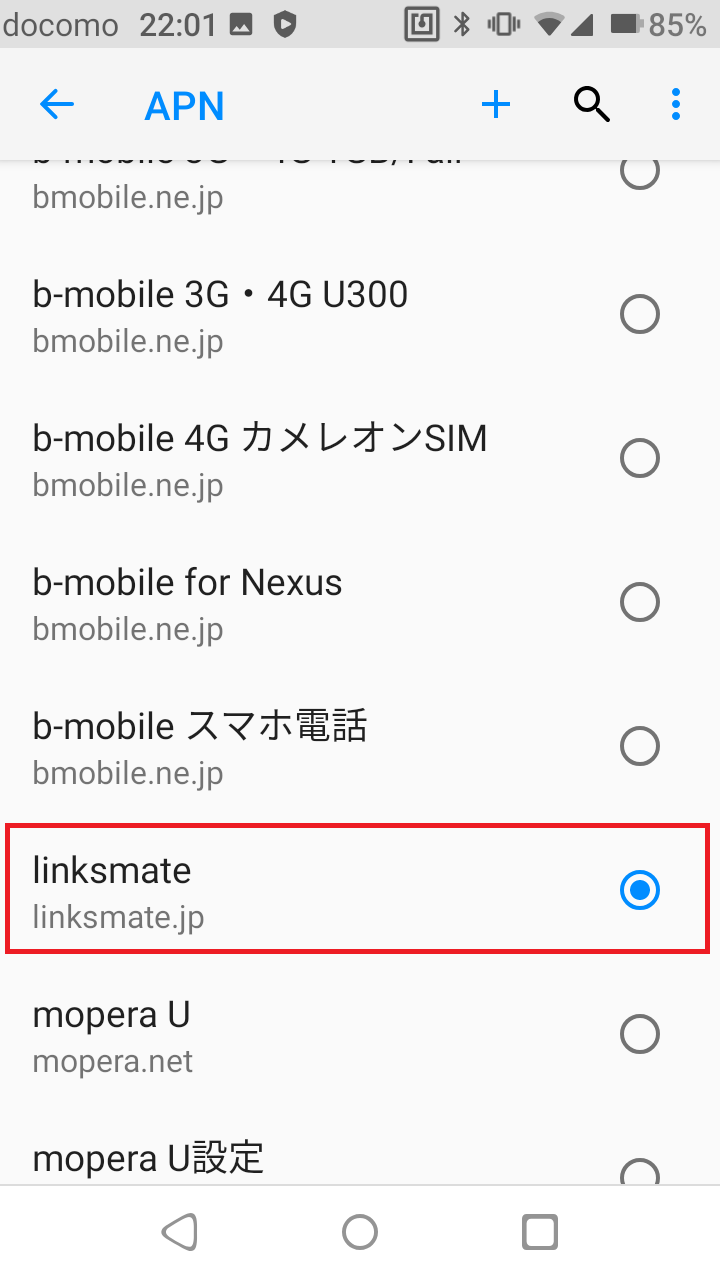This screenshot has width=720, height=1280.
Task: Select the b-mobile 3G・4G U300 radio button
Action: pos(640,314)
